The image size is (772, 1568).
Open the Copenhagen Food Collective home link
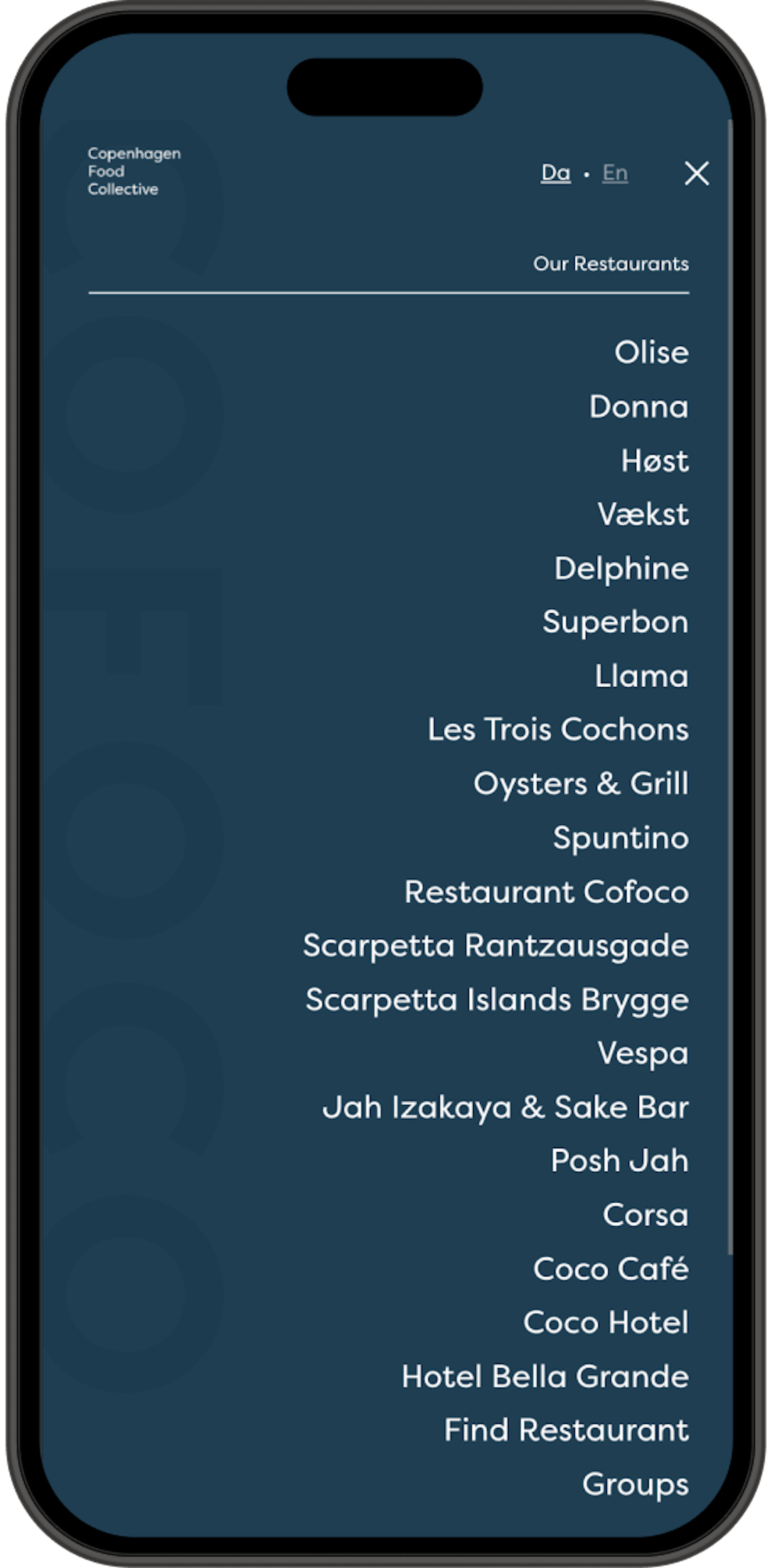[134, 171]
